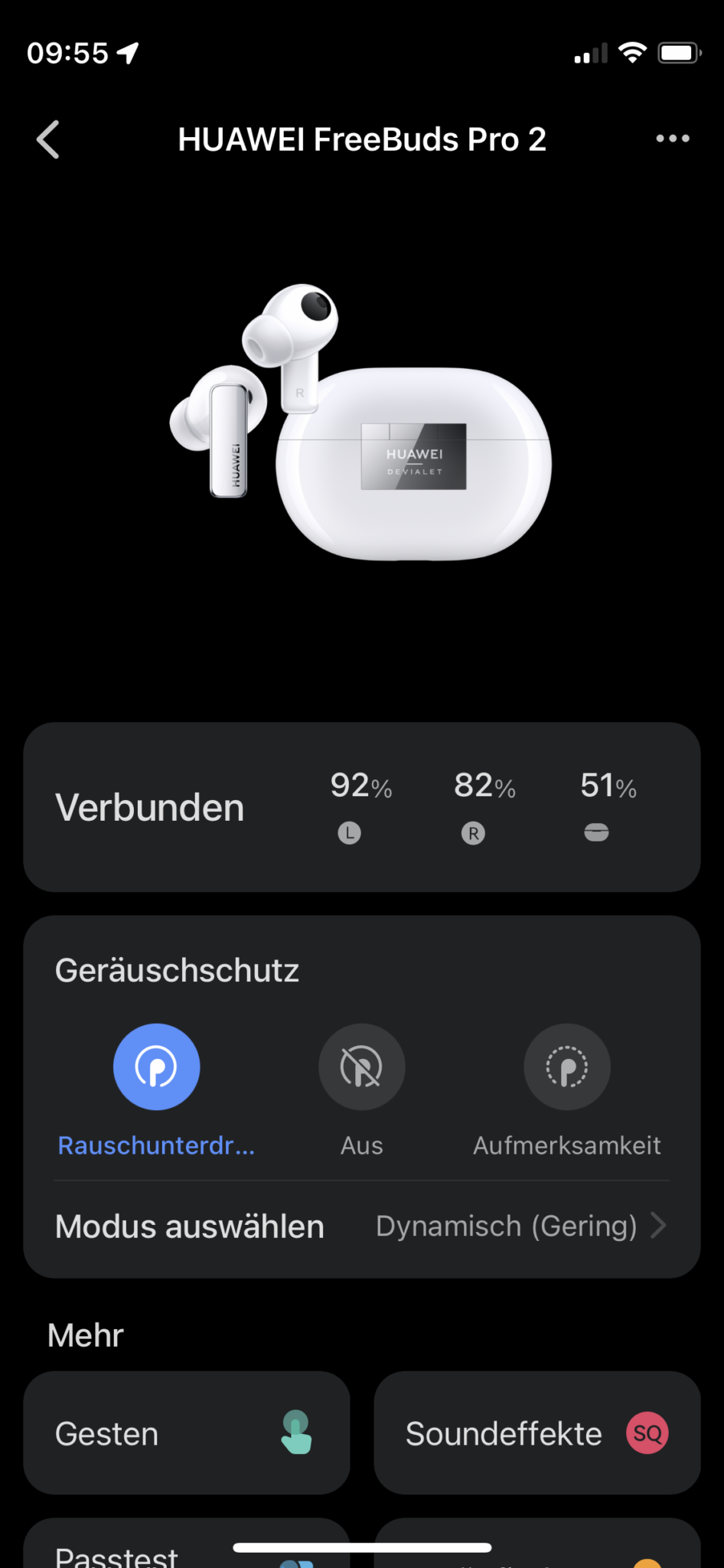Switch noise control to Aus mode

click(361, 1066)
